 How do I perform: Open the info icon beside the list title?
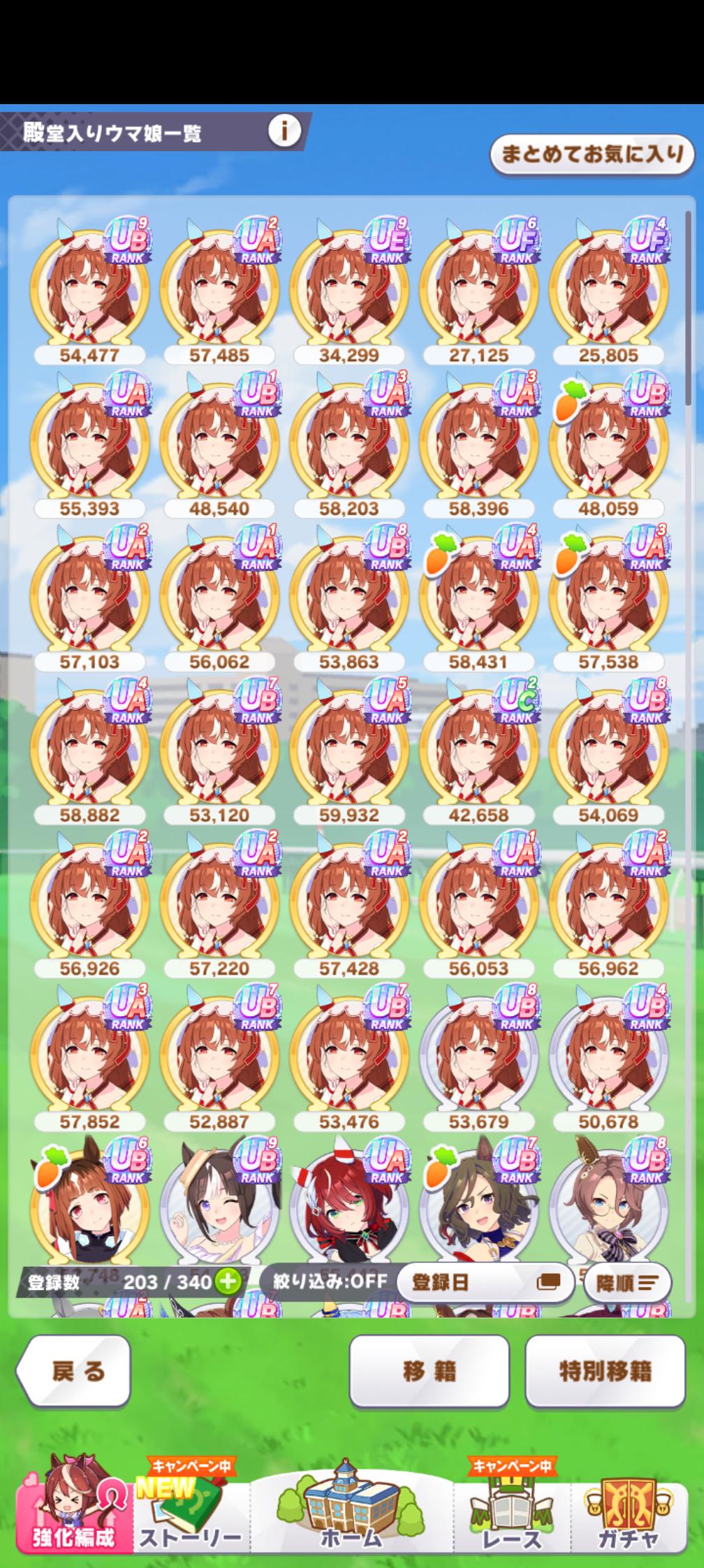click(x=284, y=131)
